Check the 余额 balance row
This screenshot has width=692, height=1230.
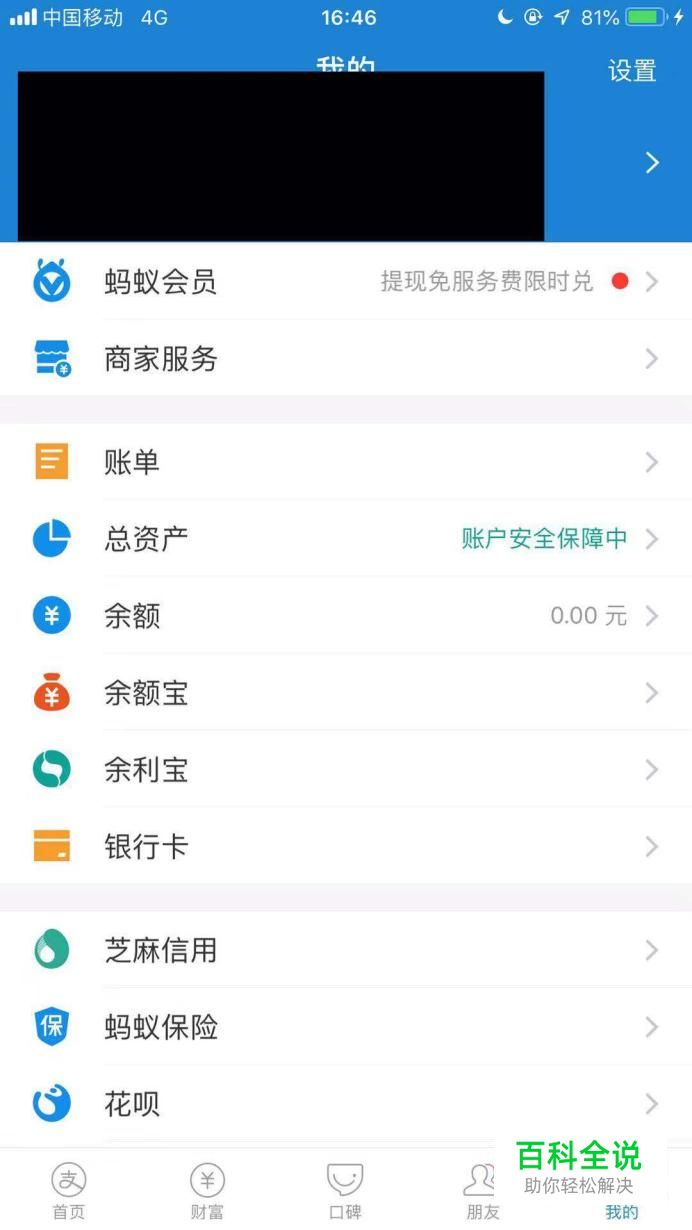tap(346, 616)
